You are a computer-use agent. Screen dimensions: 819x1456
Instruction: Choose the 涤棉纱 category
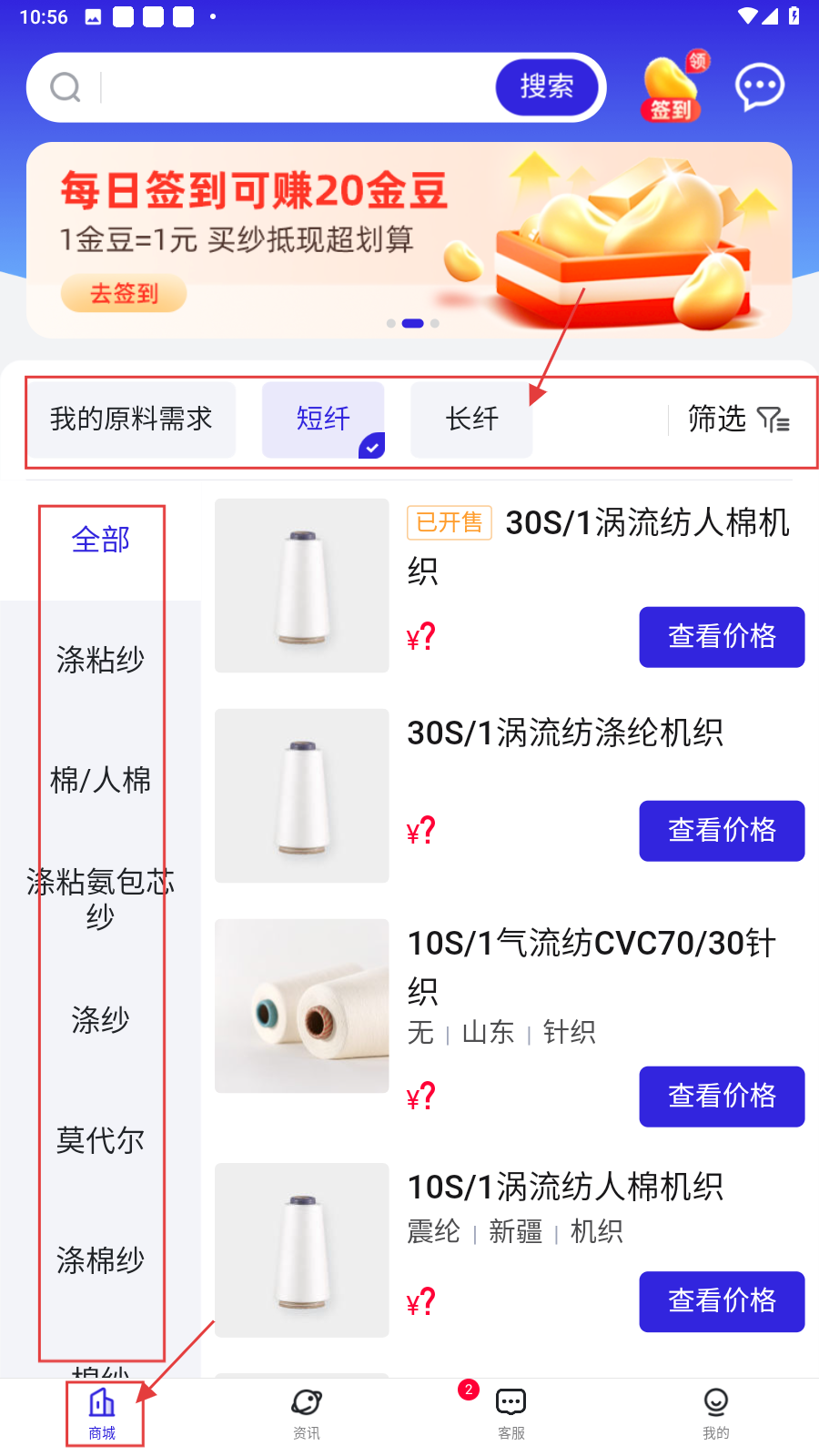point(100,1260)
